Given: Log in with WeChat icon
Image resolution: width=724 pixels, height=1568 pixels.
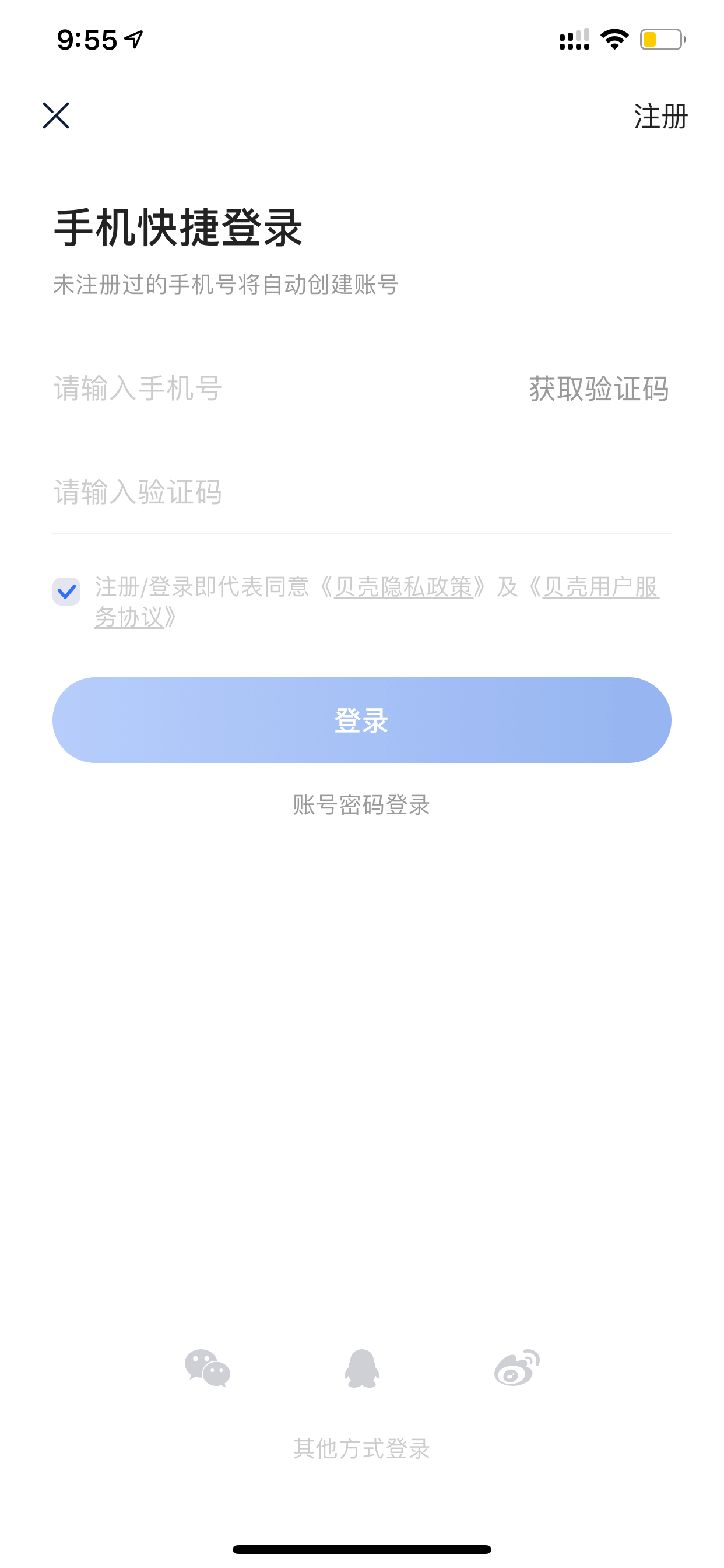Looking at the screenshot, I should (208, 1368).
